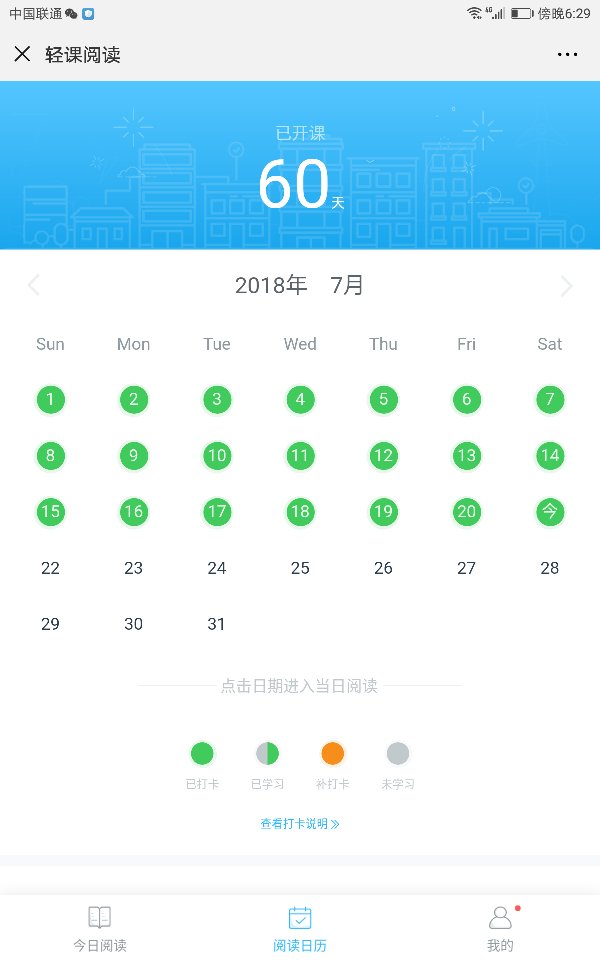The height and width of the screenshot is (960, 600).
Task: Close the 轻课阅读 page
Action: click(x=22, y=54)
